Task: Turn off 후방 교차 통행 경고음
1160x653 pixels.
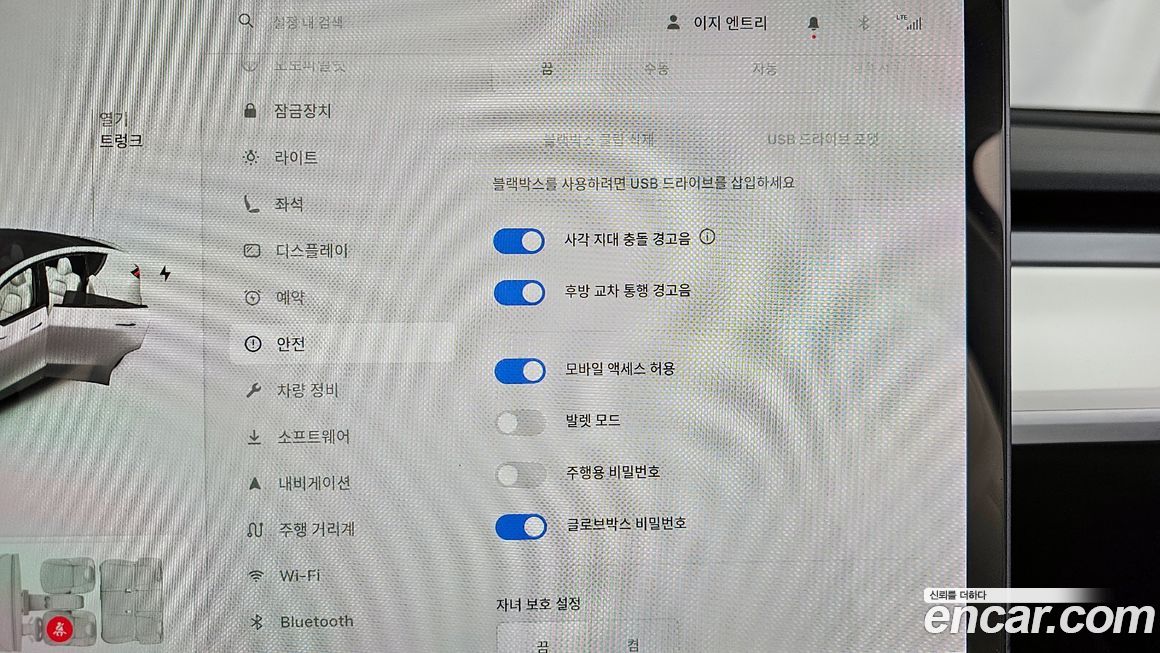Action: click(519, 292)
